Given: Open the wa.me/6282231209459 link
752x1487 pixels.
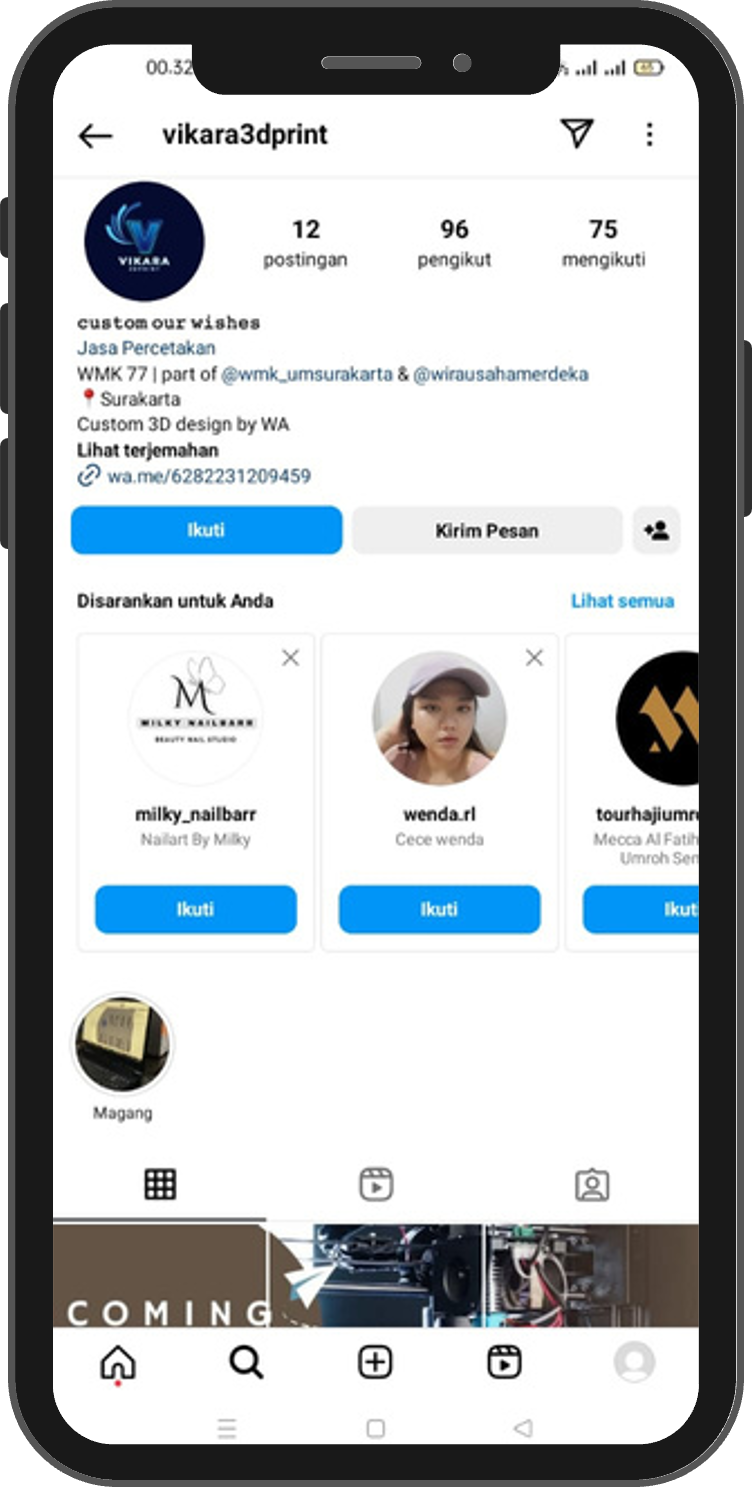Looking at the screenshot, I should [x=208, y=476].
